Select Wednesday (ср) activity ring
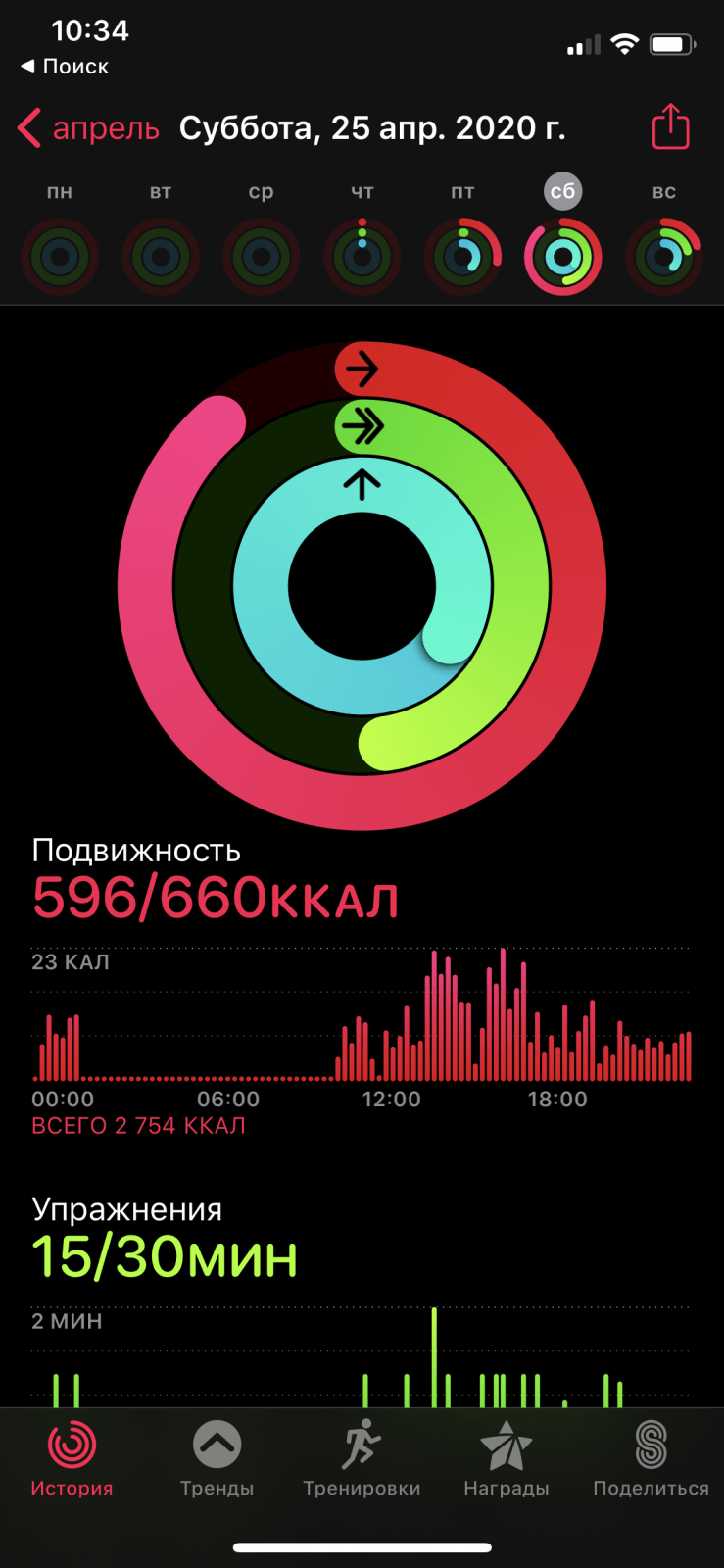724x1568 pixels. [x=262, y=257]
